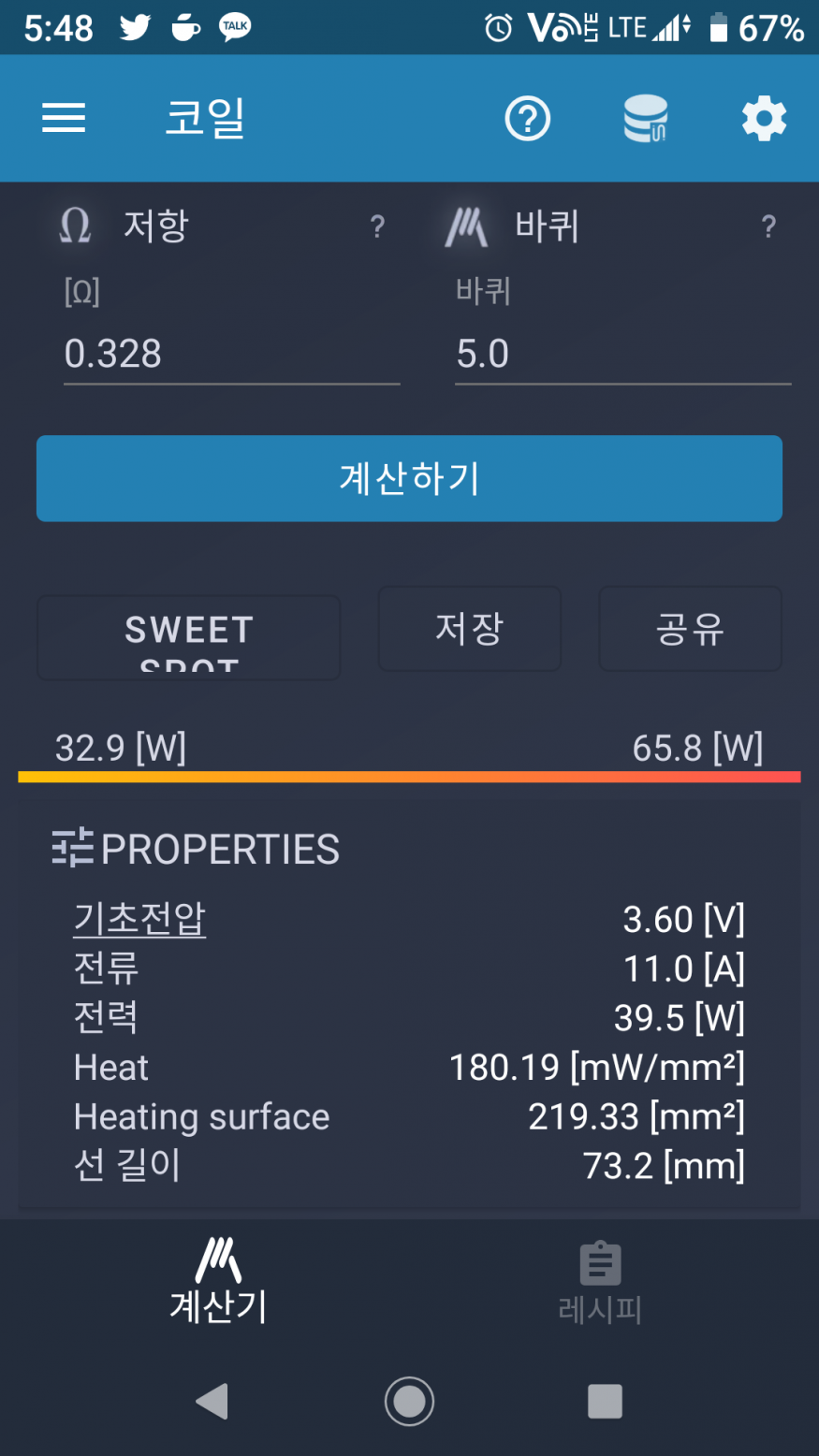Viewport: 819px width, 1456px height.
Task: Switch to the 계산기 tab
Action: point(218,1281)
